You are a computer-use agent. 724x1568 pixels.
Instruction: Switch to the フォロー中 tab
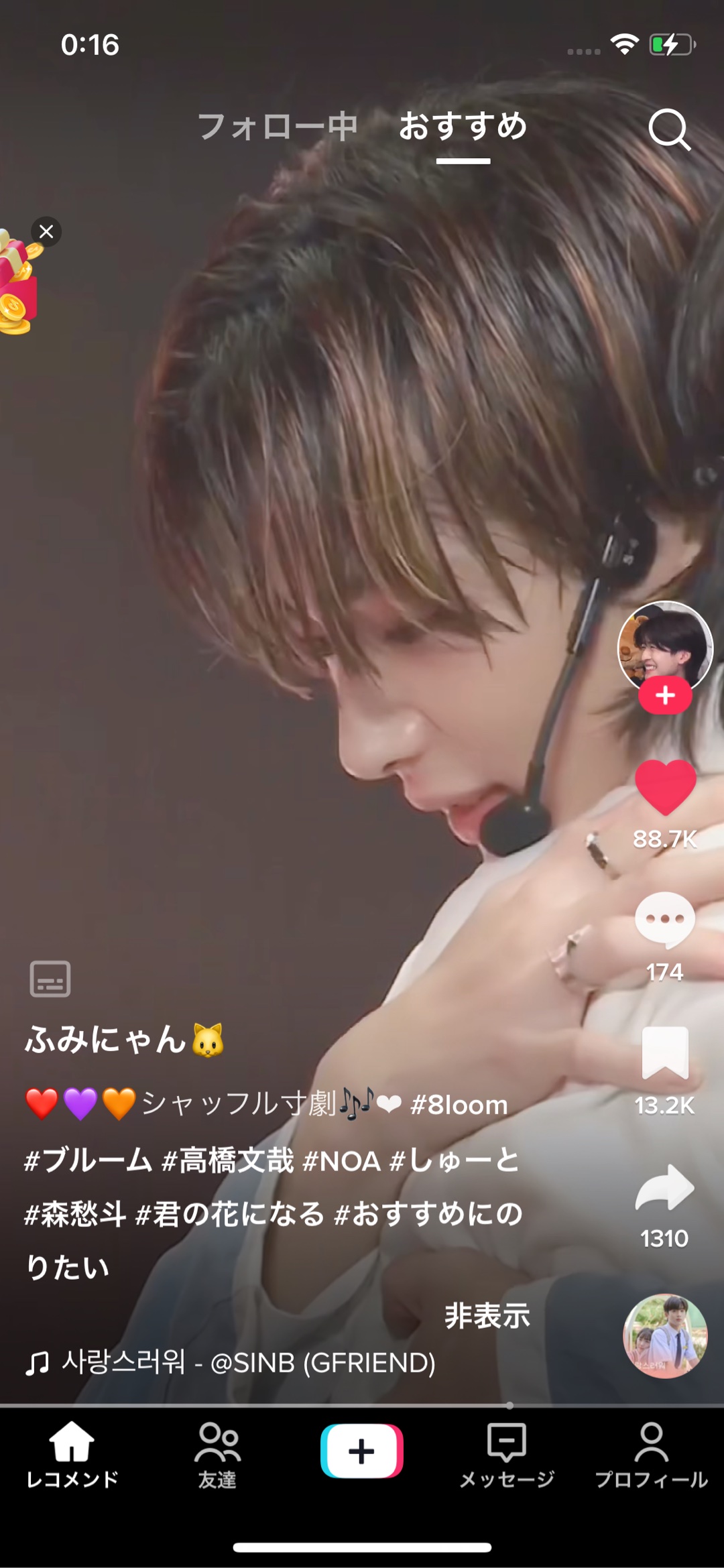(278, 127)
